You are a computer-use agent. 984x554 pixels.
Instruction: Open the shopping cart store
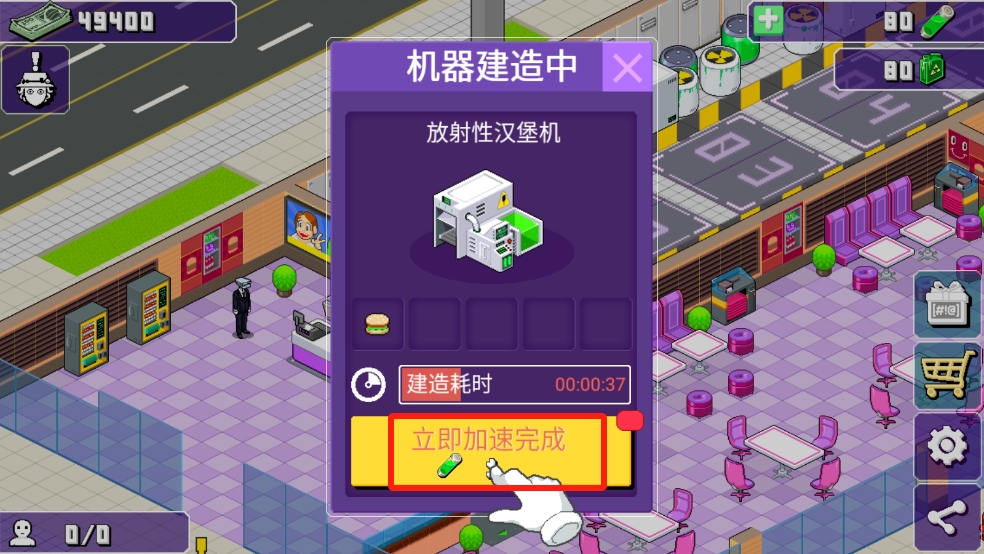[x=945, y=376]
